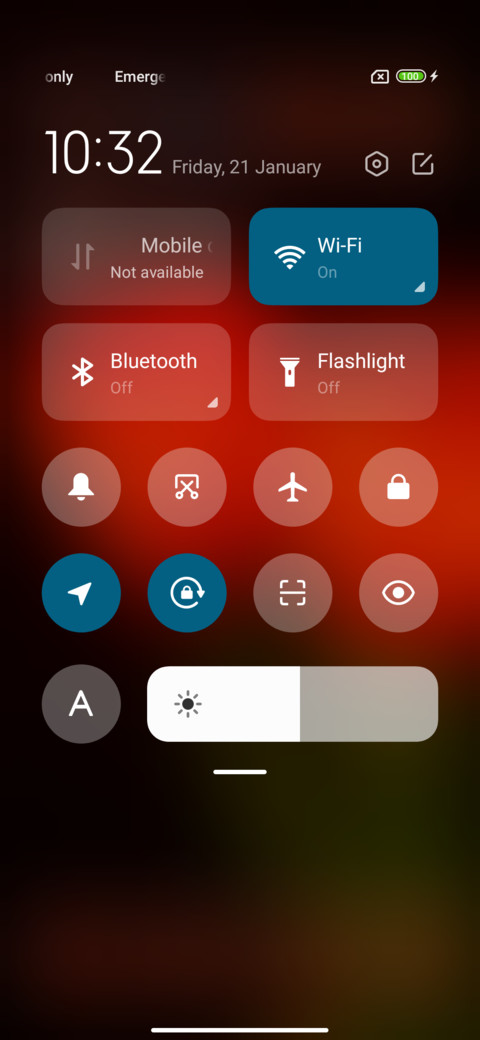The width and height of the screenshot is (480, 1040).
Task: Tap the lock screen padlock icon
Action: [398, 487]
